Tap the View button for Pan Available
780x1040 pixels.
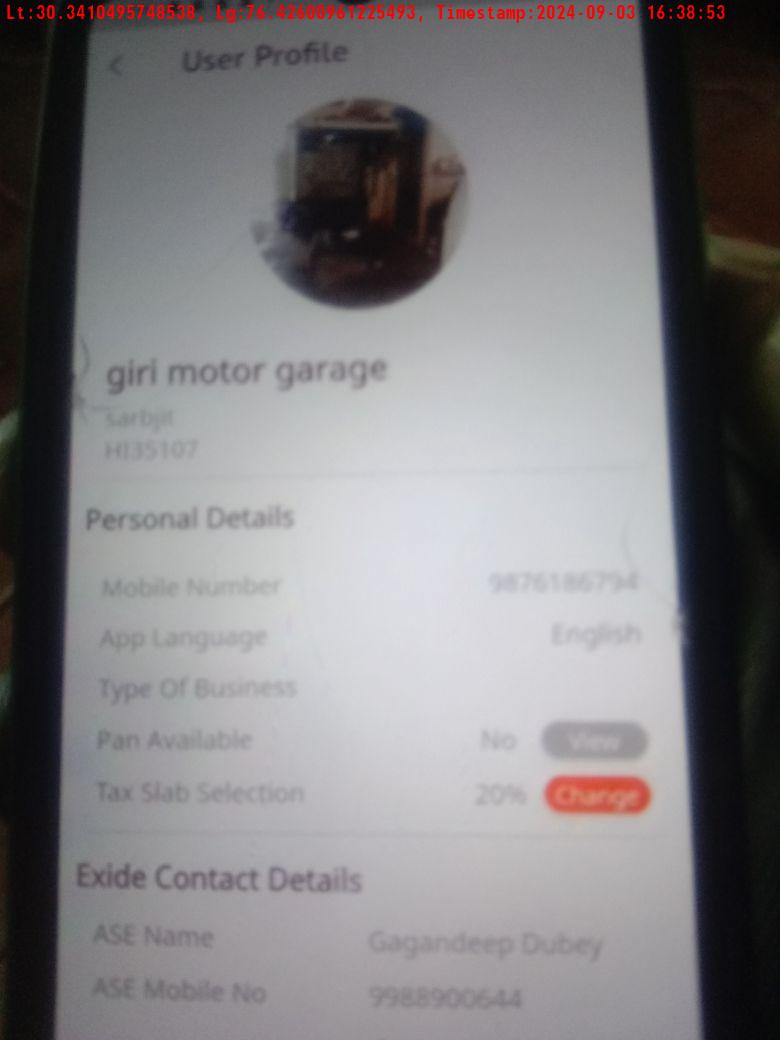click(594, 742)
